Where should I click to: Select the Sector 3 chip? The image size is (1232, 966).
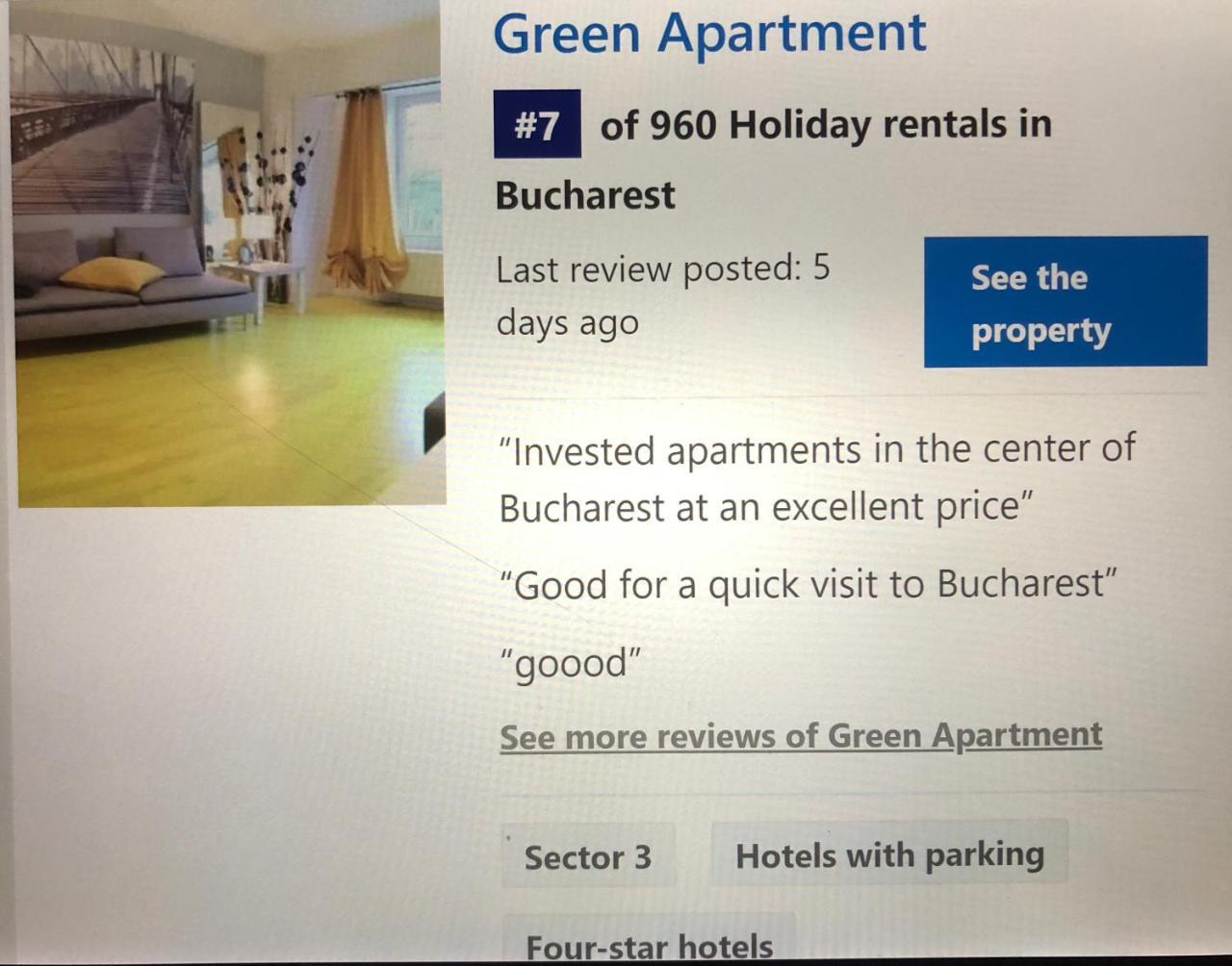pos(588,856)
